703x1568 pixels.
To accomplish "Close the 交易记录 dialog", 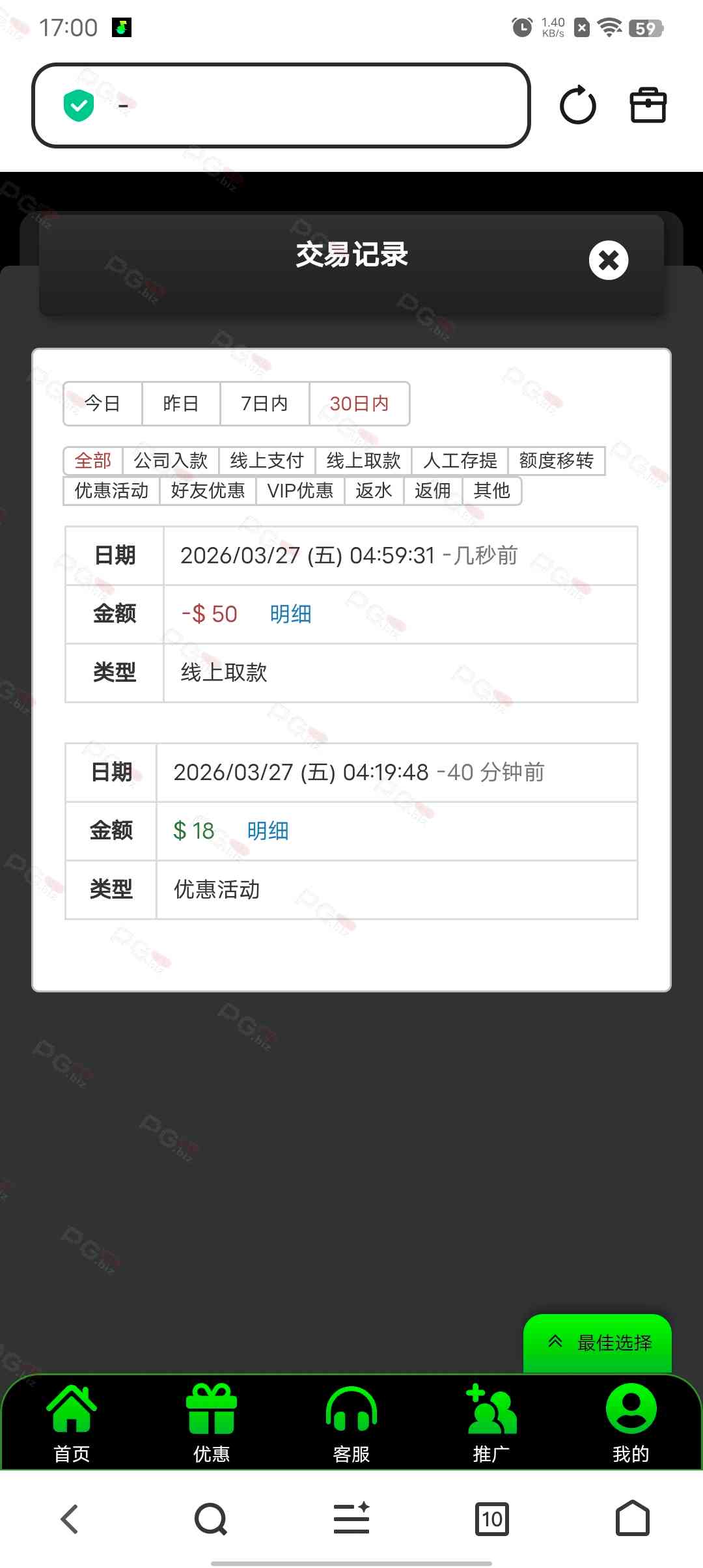I will pos(608,260).
